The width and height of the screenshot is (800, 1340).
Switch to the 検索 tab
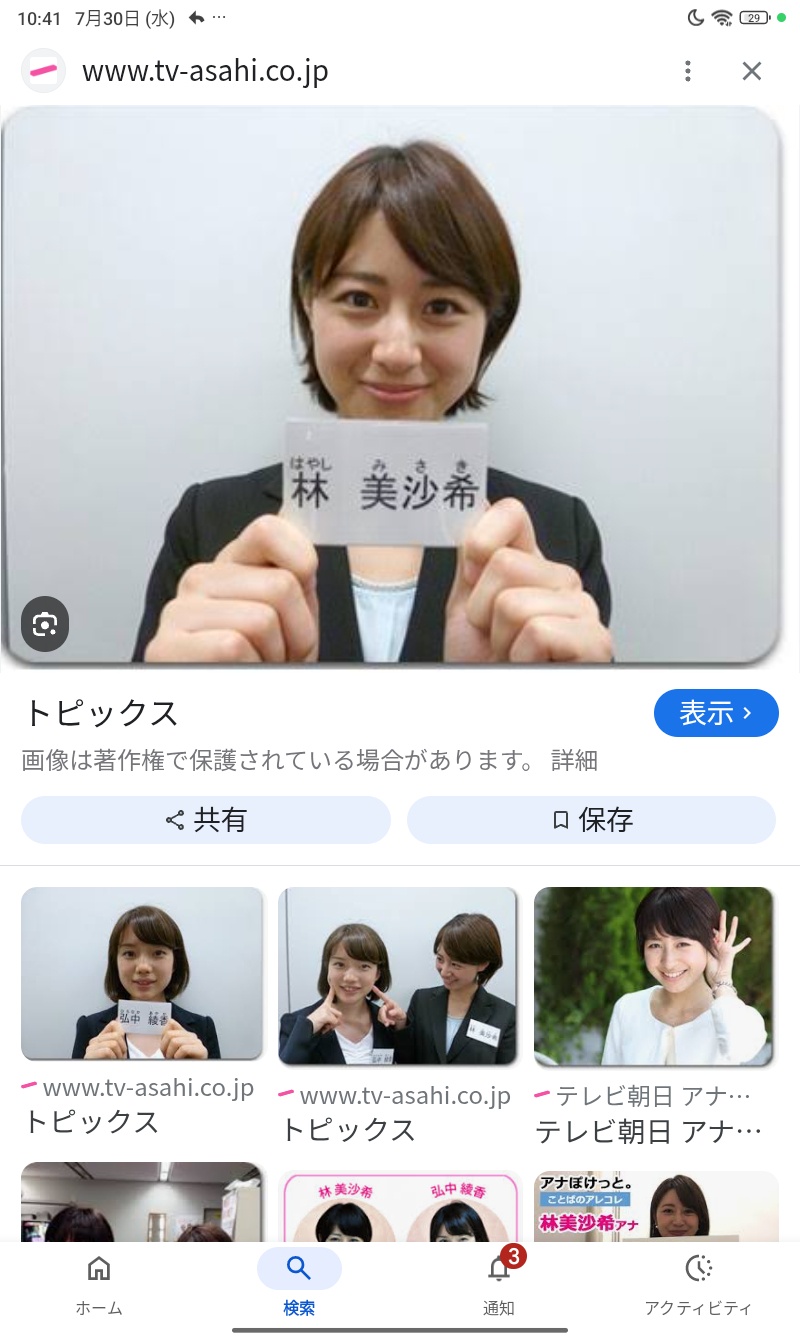coord(299,1283)
